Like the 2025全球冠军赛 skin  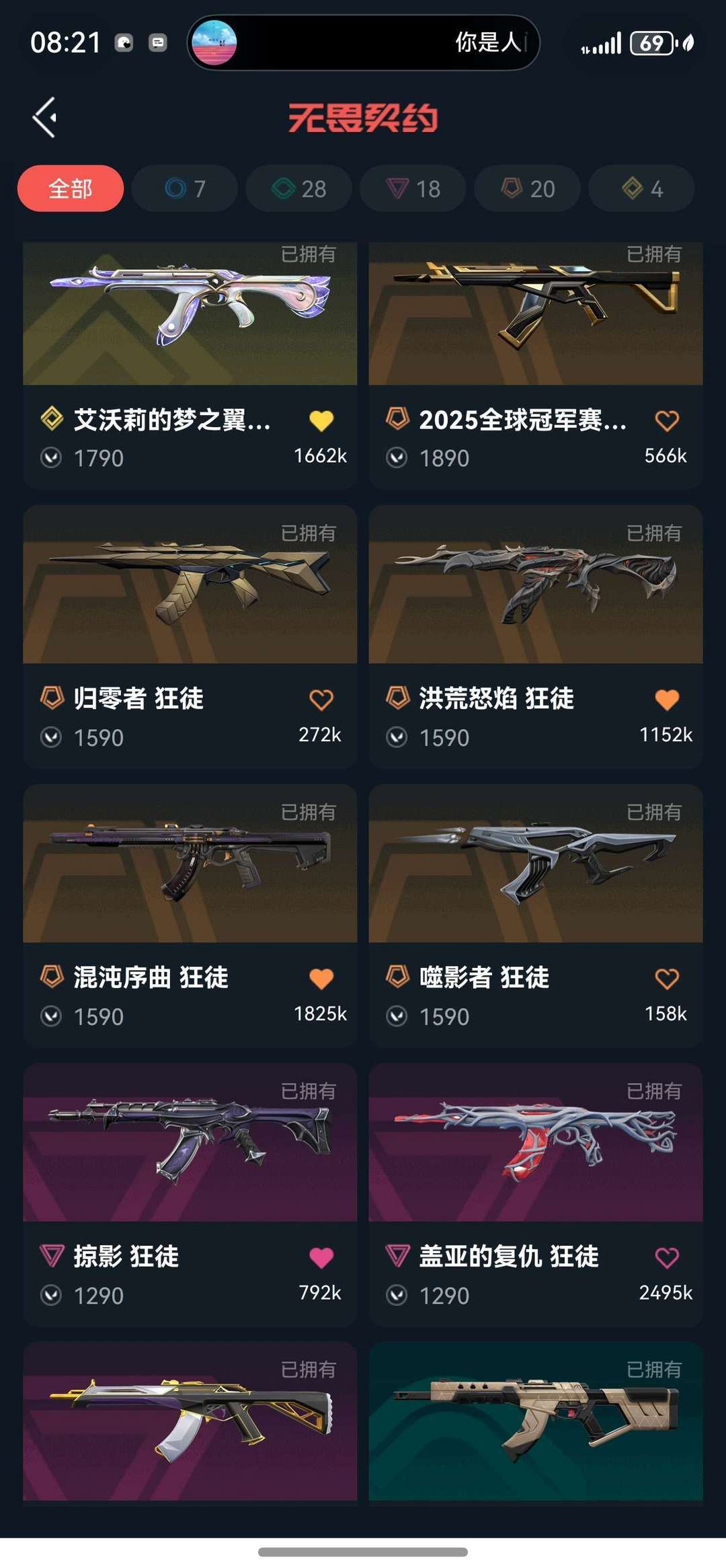pos(667,421)
